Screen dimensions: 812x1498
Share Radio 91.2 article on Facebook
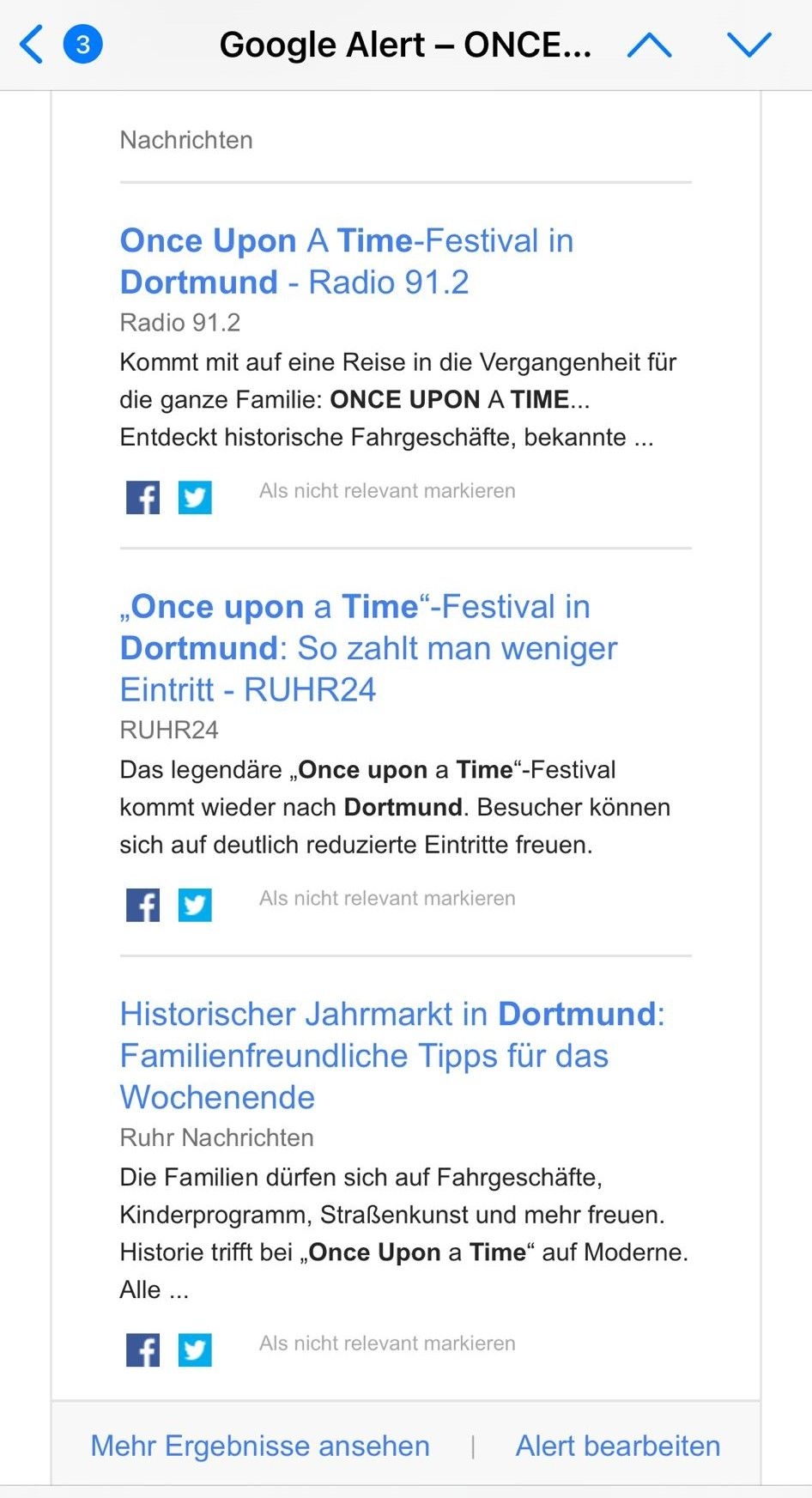143,497
